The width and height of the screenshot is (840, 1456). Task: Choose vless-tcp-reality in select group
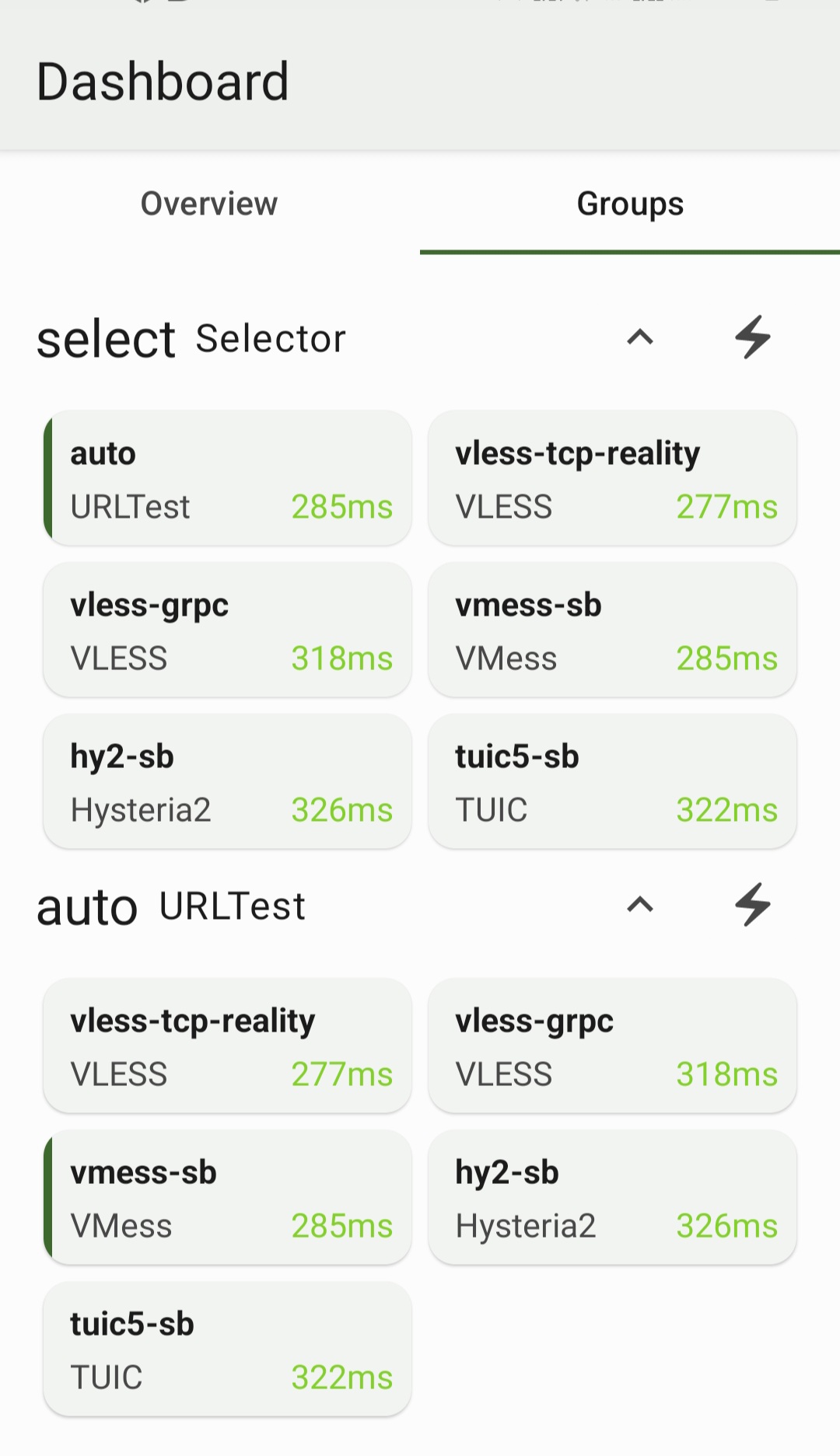pos(612,478)
